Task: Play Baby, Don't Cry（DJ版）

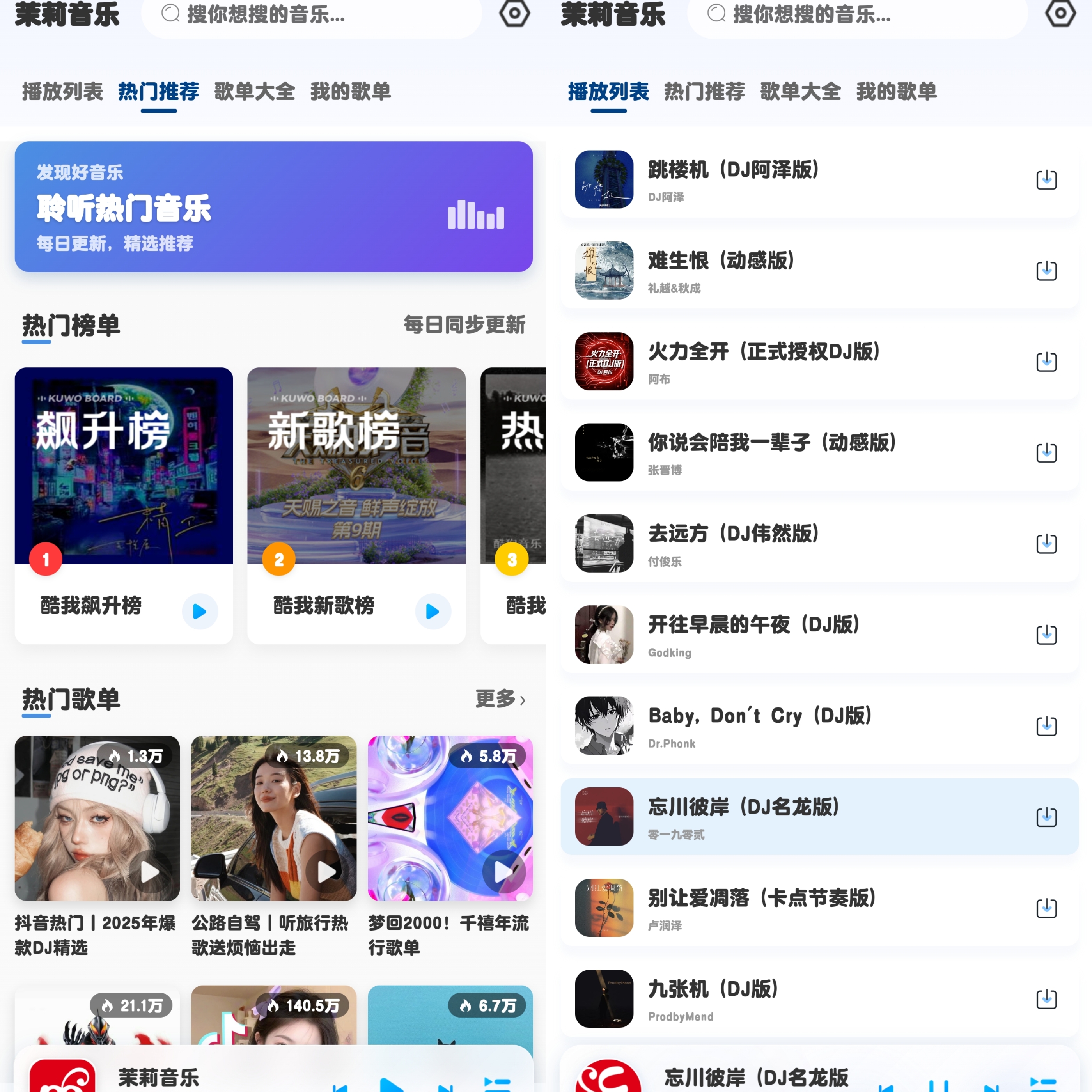Action: [x=791, y=725]
